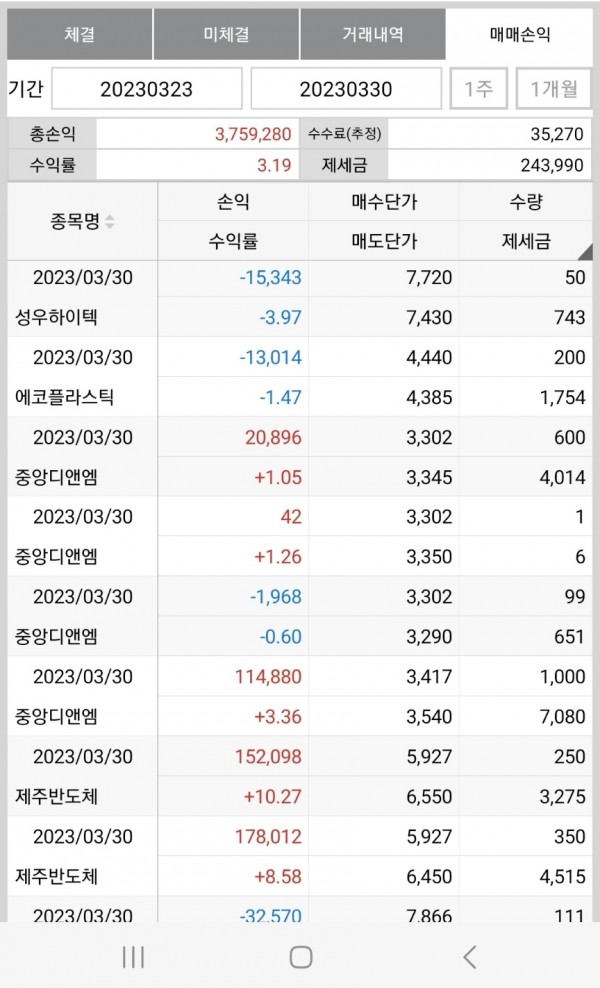Sort list by 종목명

point(83,222)
